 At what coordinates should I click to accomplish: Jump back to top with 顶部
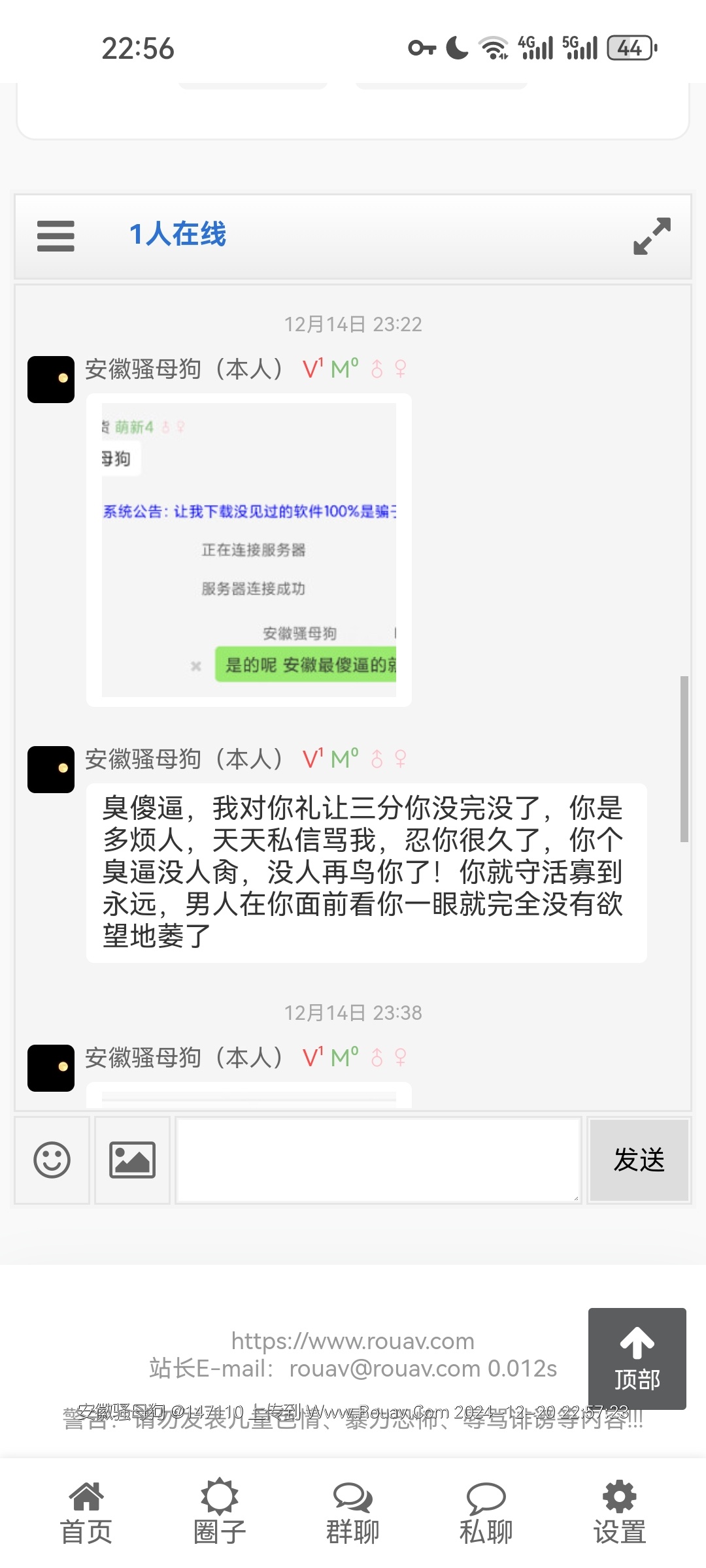pyautogui.click(x=637, y=1359)
